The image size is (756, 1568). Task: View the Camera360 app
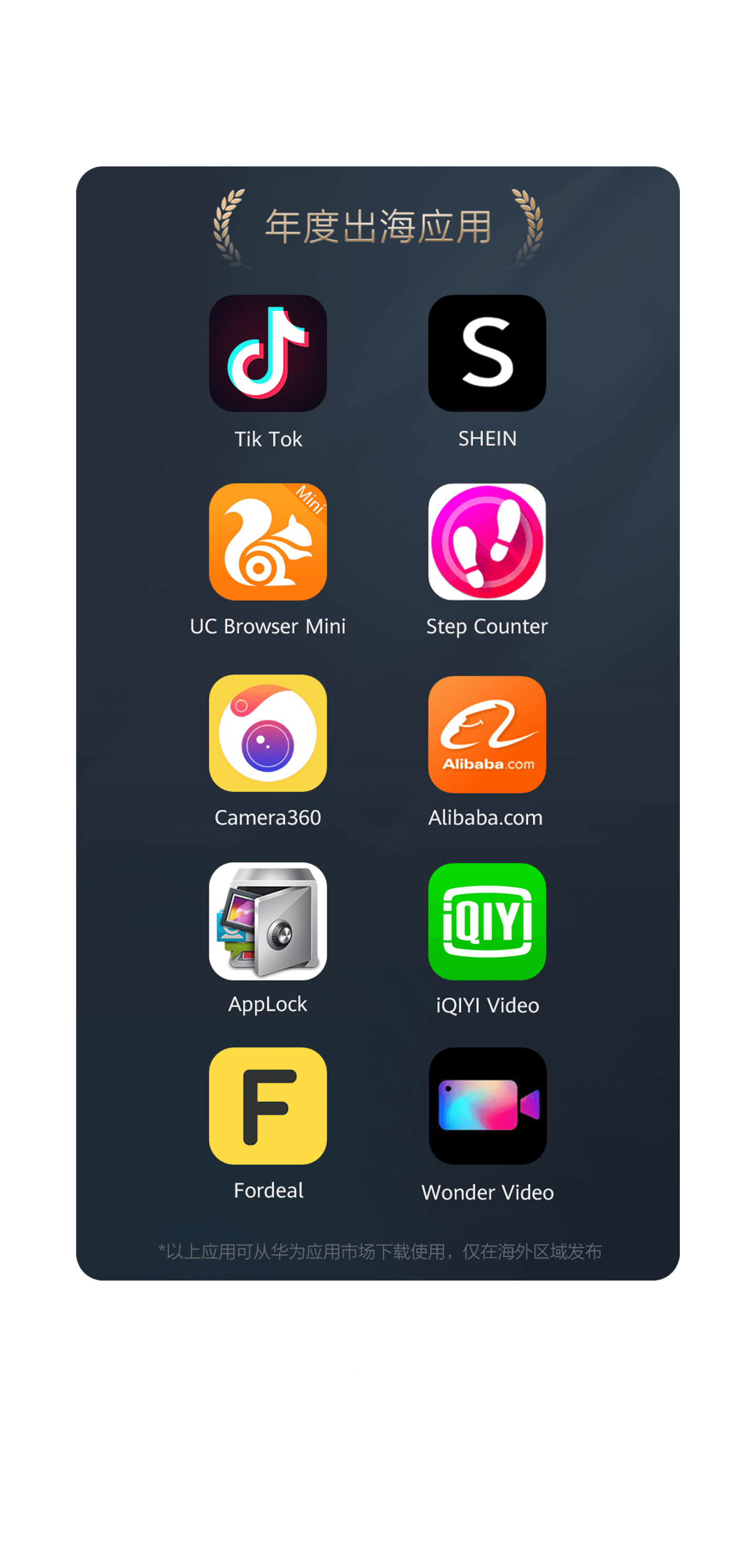tap(268, 733)
